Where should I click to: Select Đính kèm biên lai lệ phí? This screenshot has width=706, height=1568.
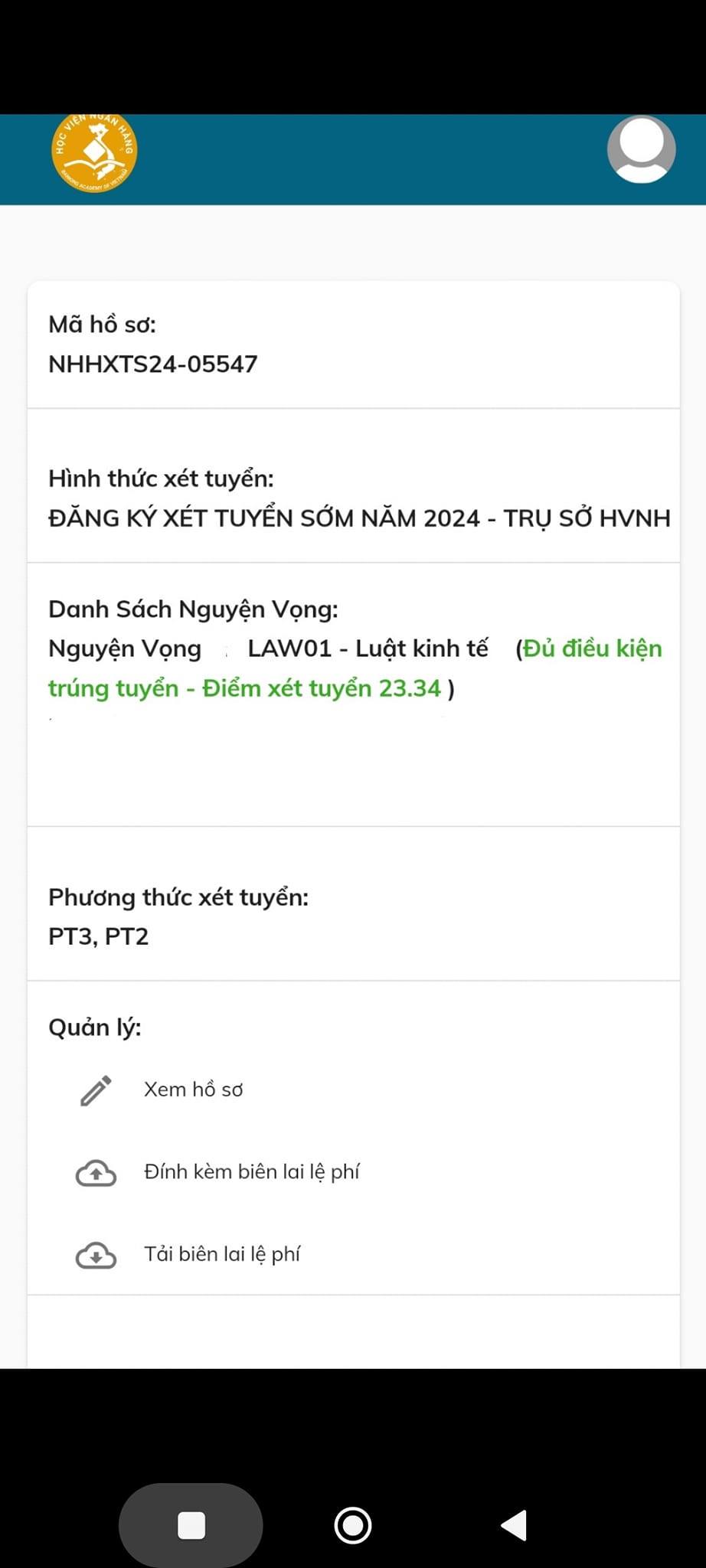251,1172
